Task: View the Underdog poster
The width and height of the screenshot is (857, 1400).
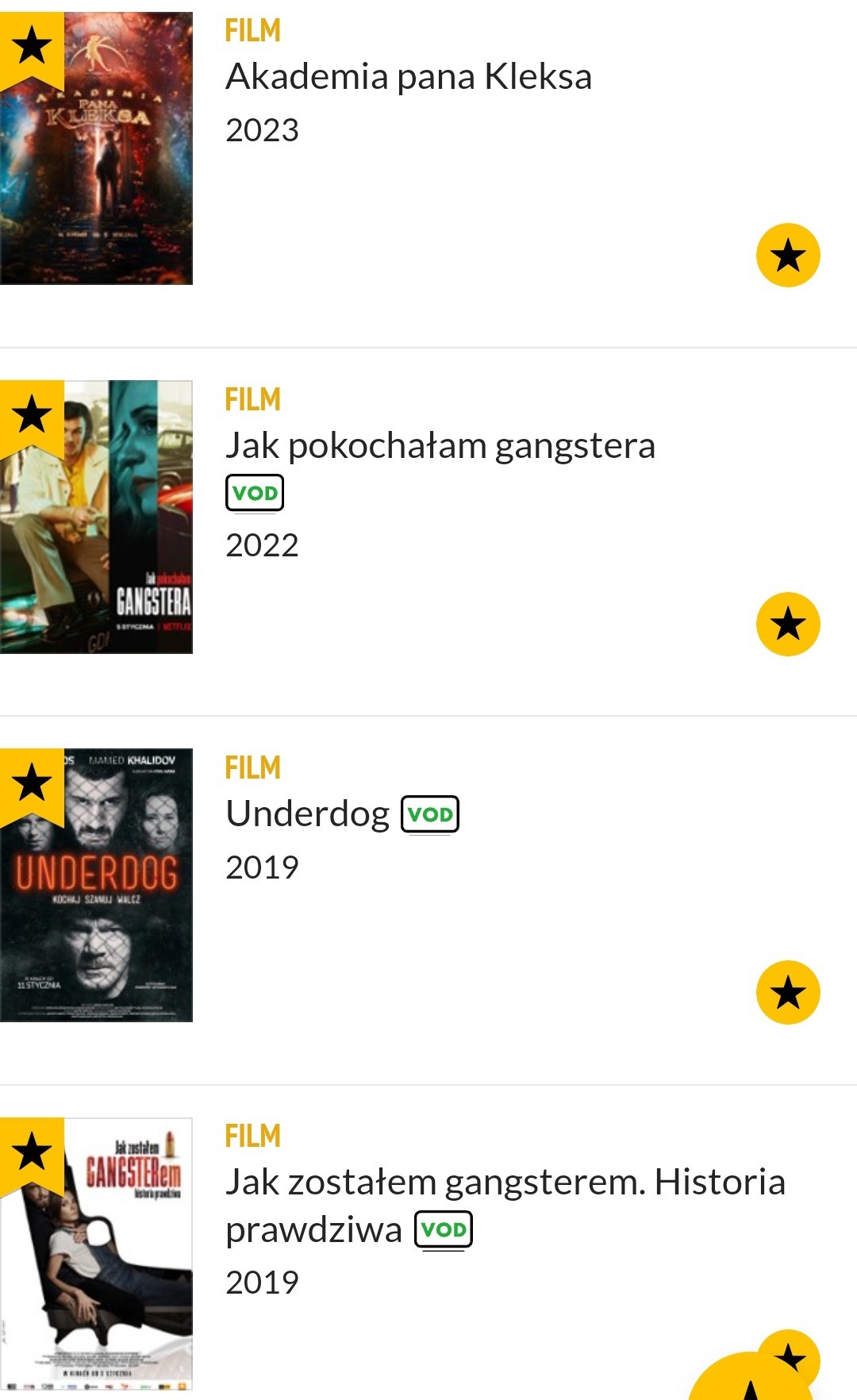Action: [97, 885]
